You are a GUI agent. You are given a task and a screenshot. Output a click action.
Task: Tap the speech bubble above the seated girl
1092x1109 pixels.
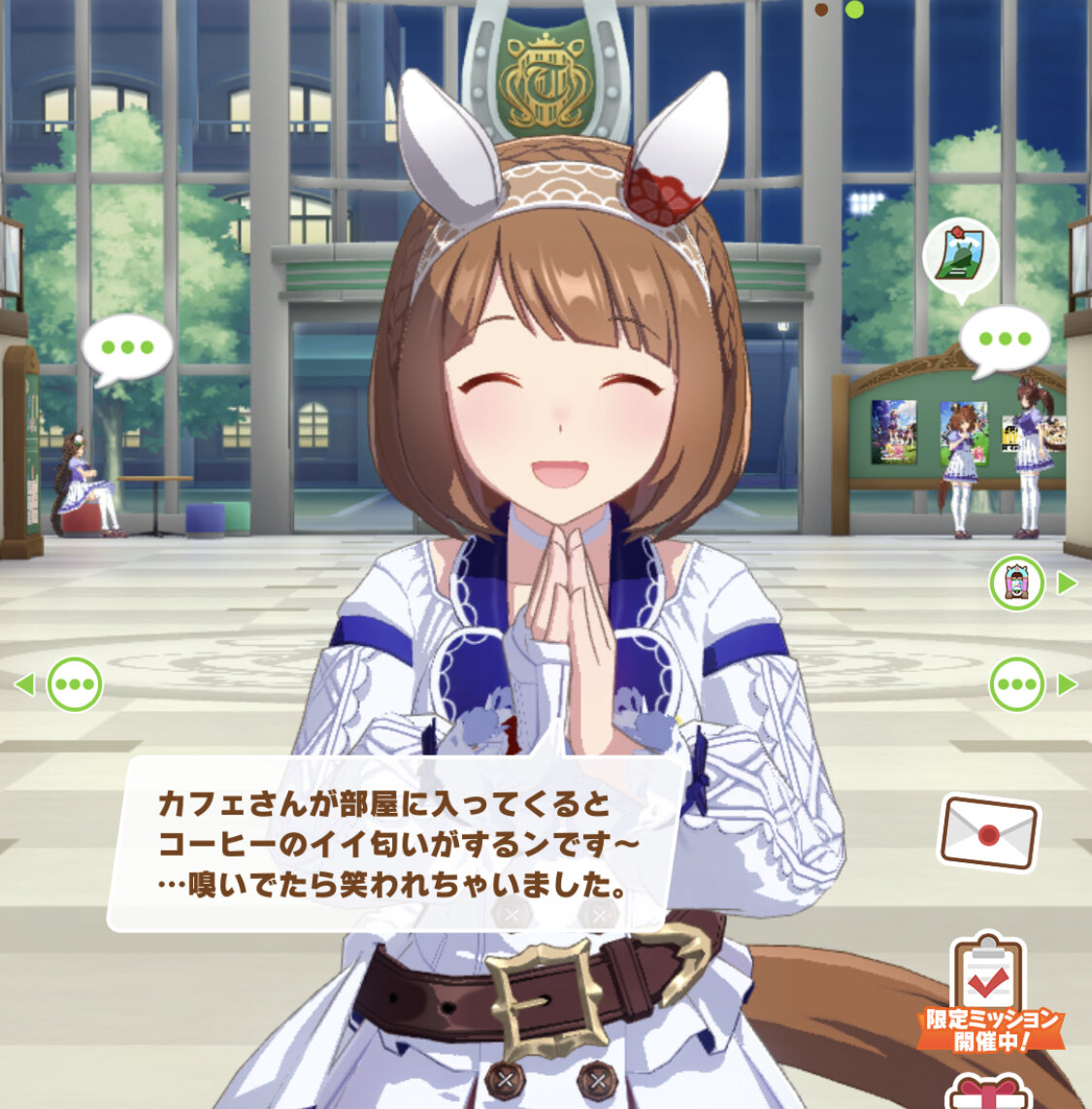127,348
